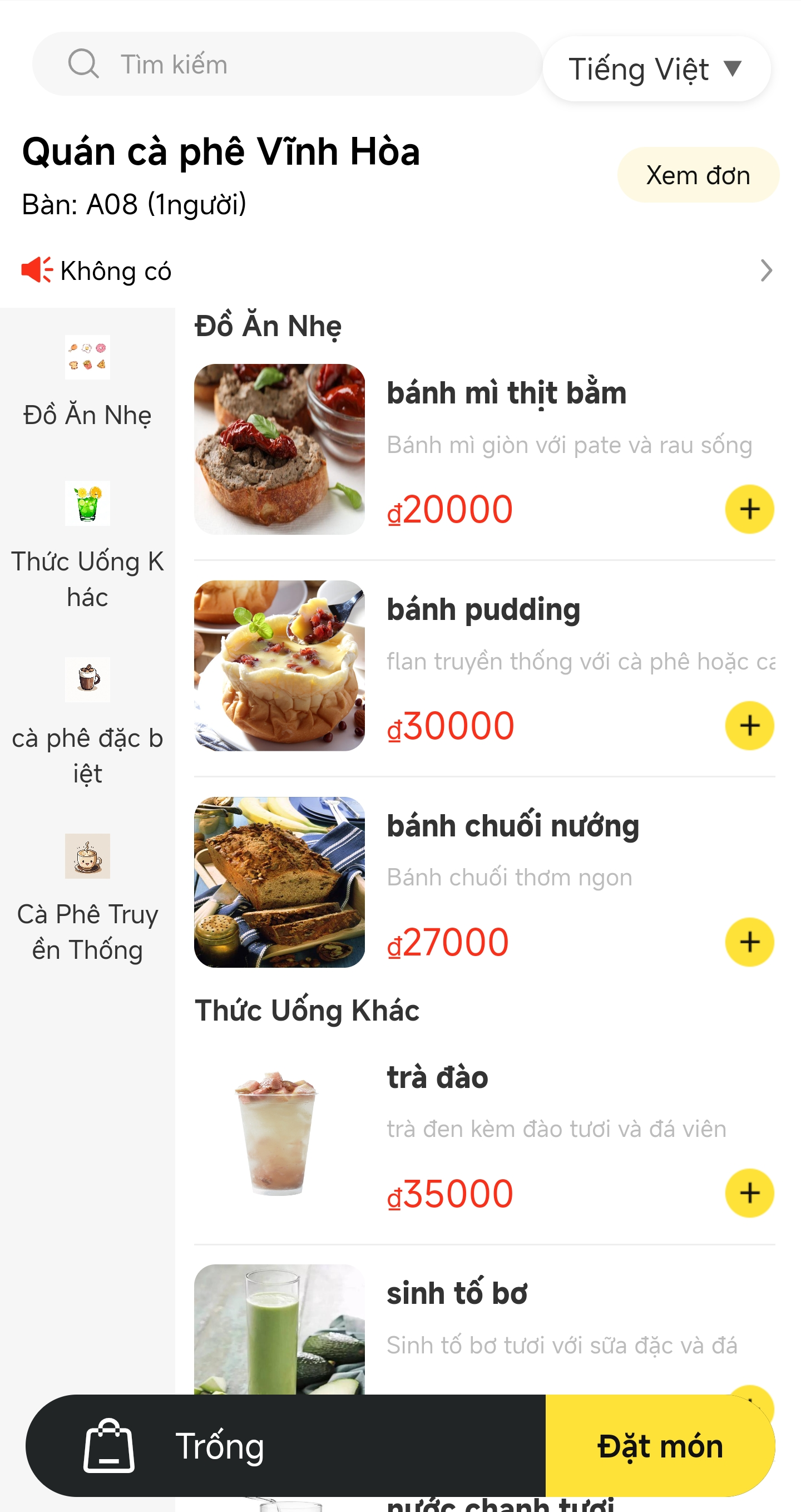This screenshot has width=801, height=1512.
Task: Open the empty cart marked Trống
Action: (x=176, y=1446)
